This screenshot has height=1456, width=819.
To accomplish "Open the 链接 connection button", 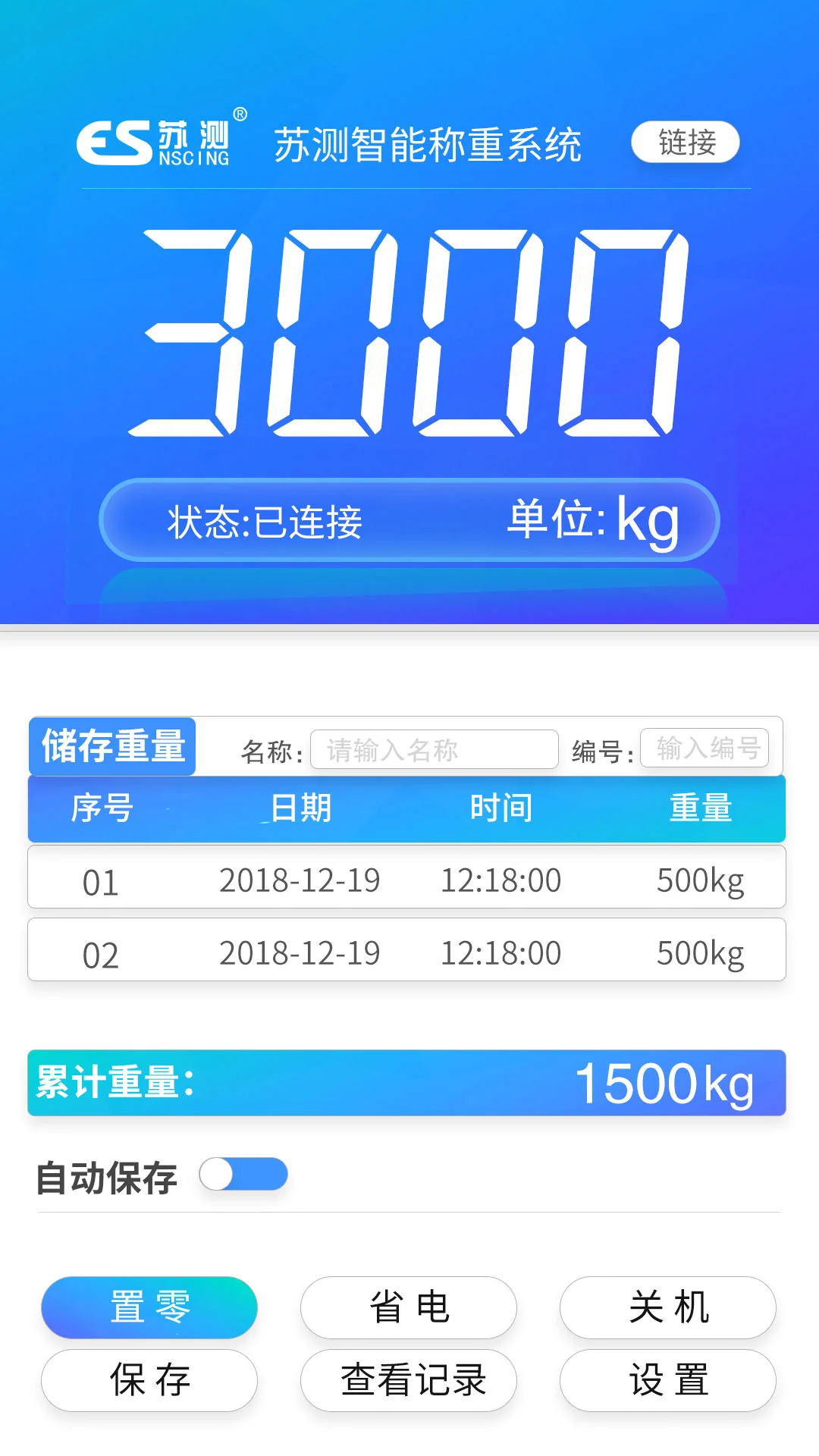I will (x=685, y=143).
